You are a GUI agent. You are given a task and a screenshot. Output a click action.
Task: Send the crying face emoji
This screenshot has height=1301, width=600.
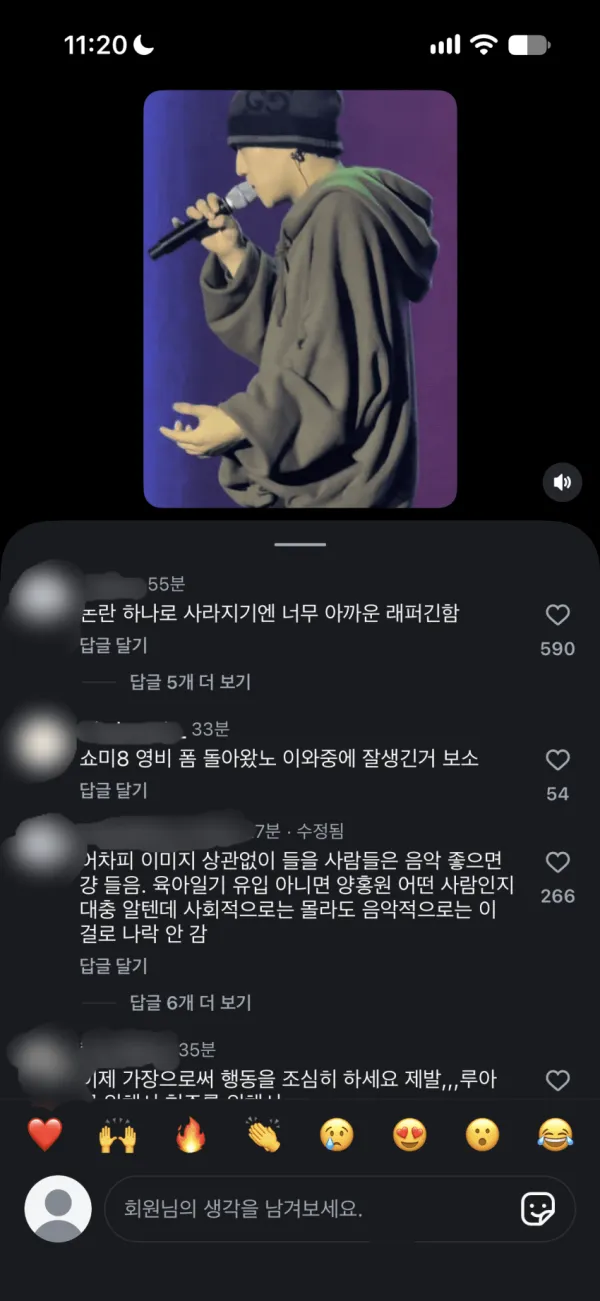tap(337, 1134)
